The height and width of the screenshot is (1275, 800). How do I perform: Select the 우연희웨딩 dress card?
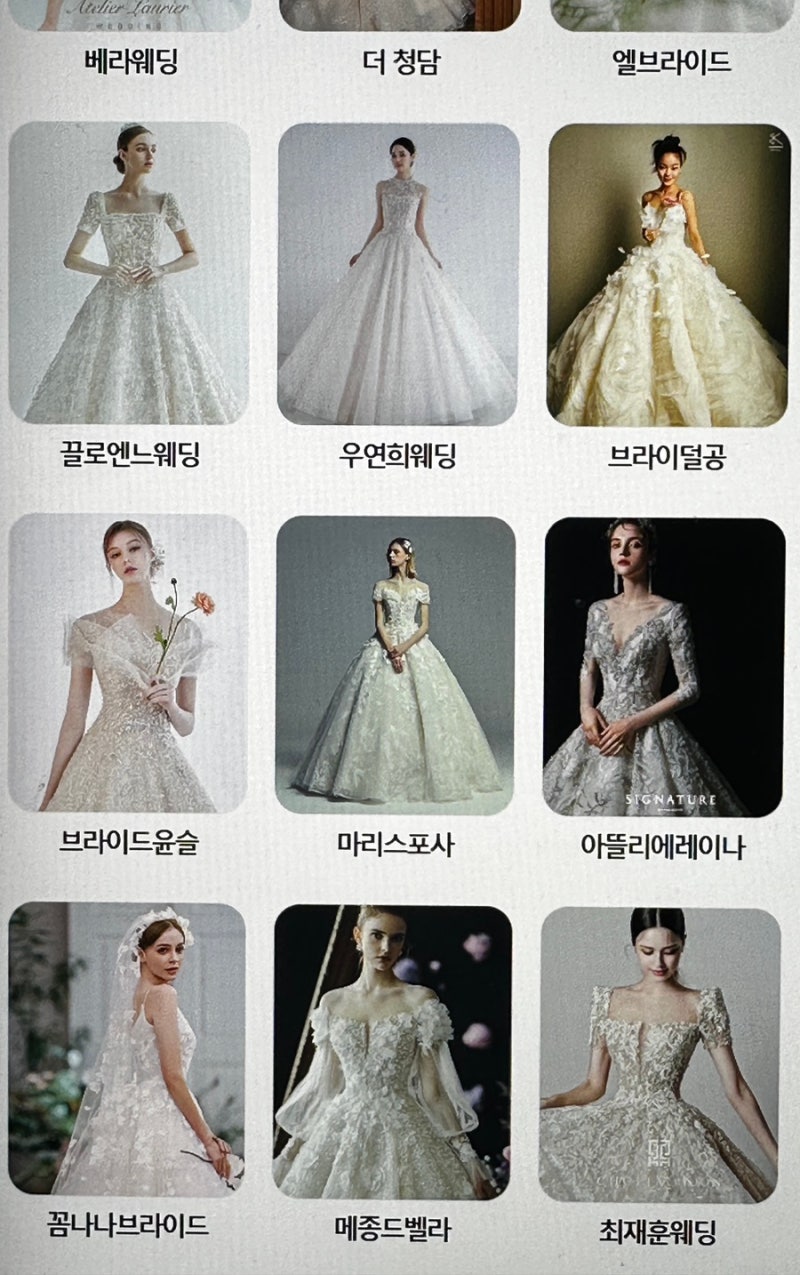coord(398,273)
